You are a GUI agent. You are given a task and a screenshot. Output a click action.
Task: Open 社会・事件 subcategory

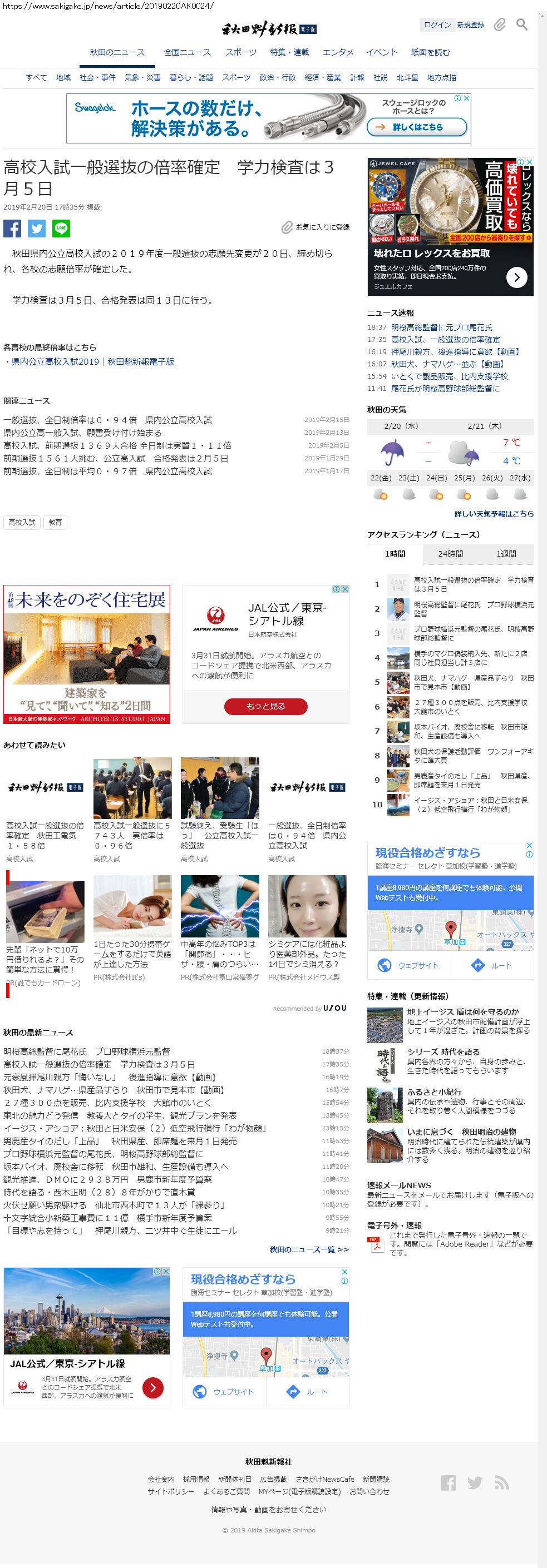(97, 77)
